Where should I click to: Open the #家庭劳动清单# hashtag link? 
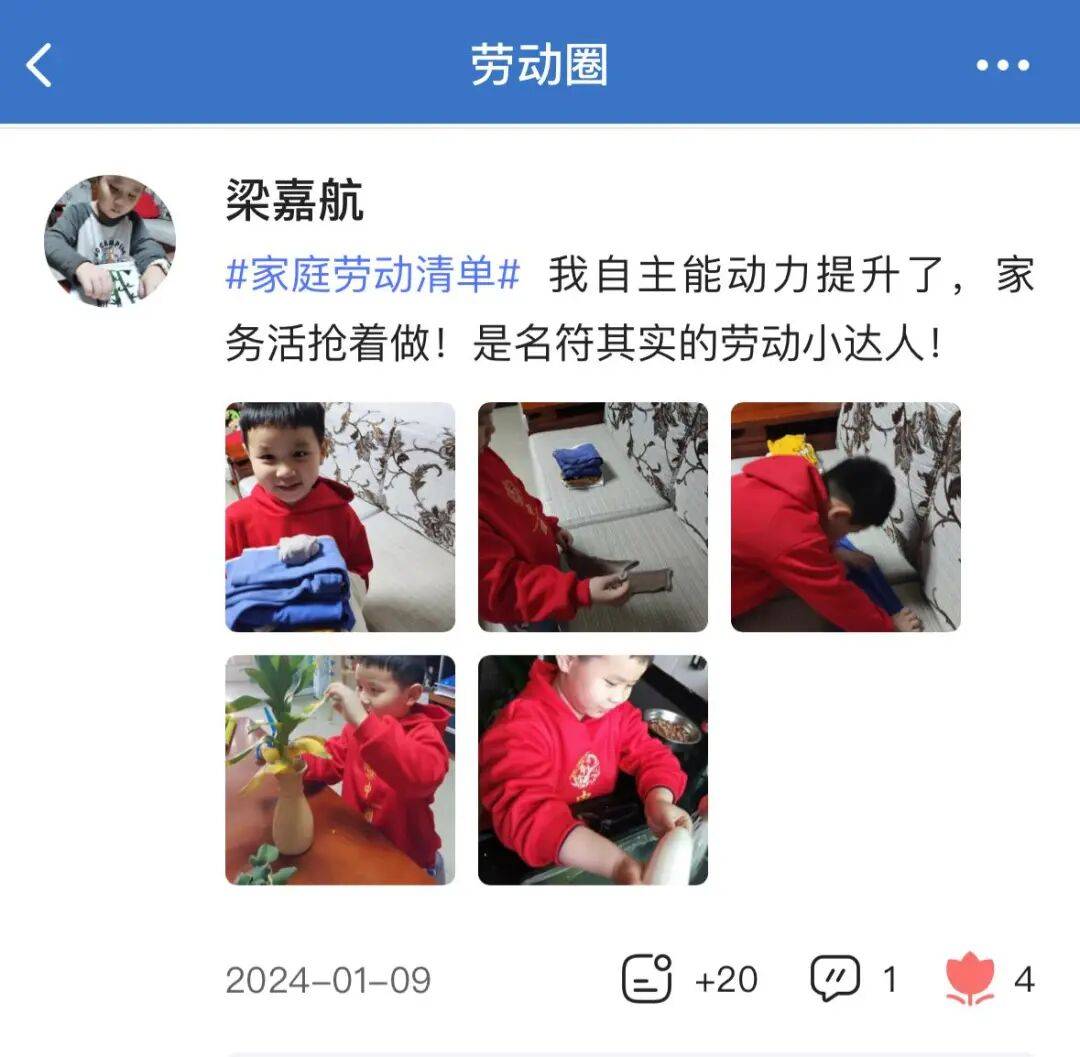(x=373, y=276)
